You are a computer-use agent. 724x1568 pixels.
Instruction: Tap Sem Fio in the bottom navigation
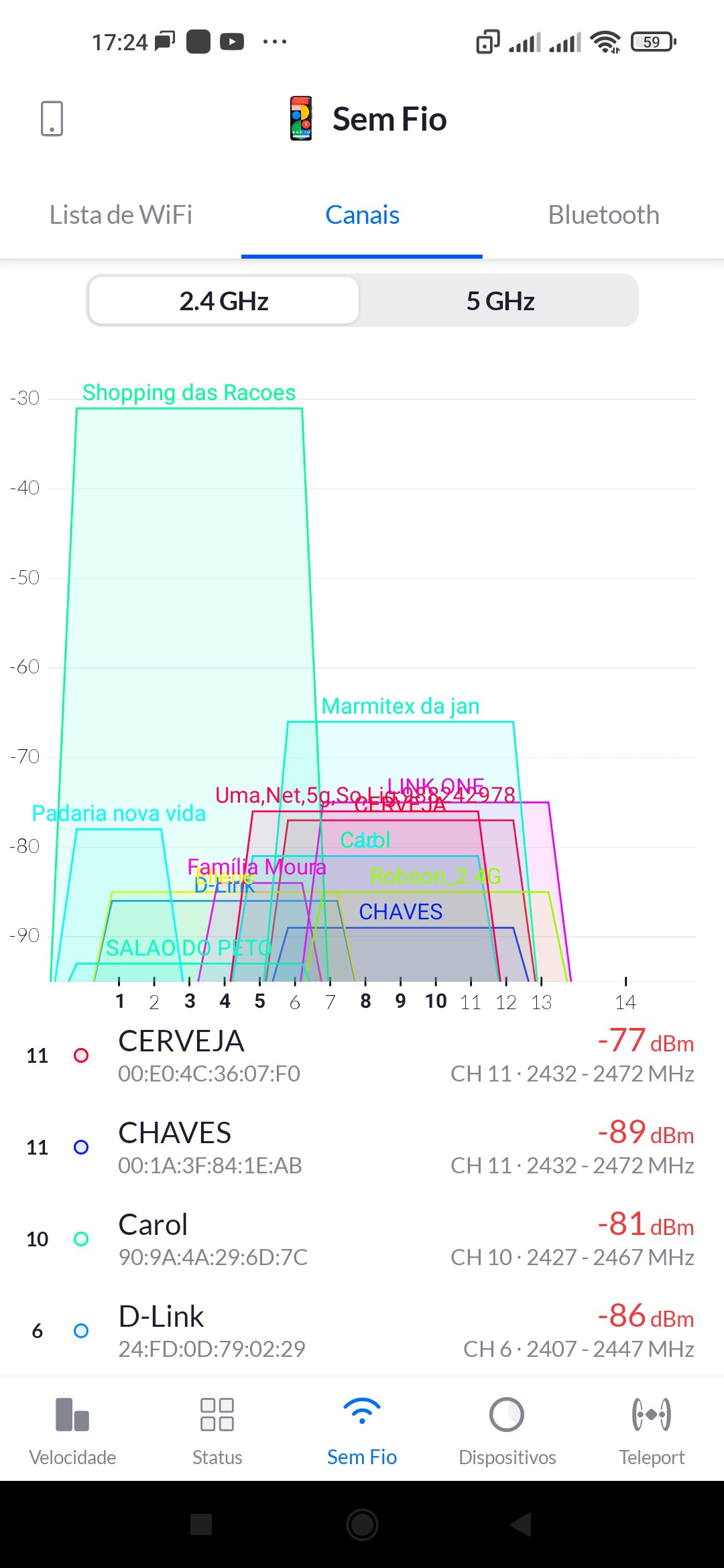click(362, 1431)
